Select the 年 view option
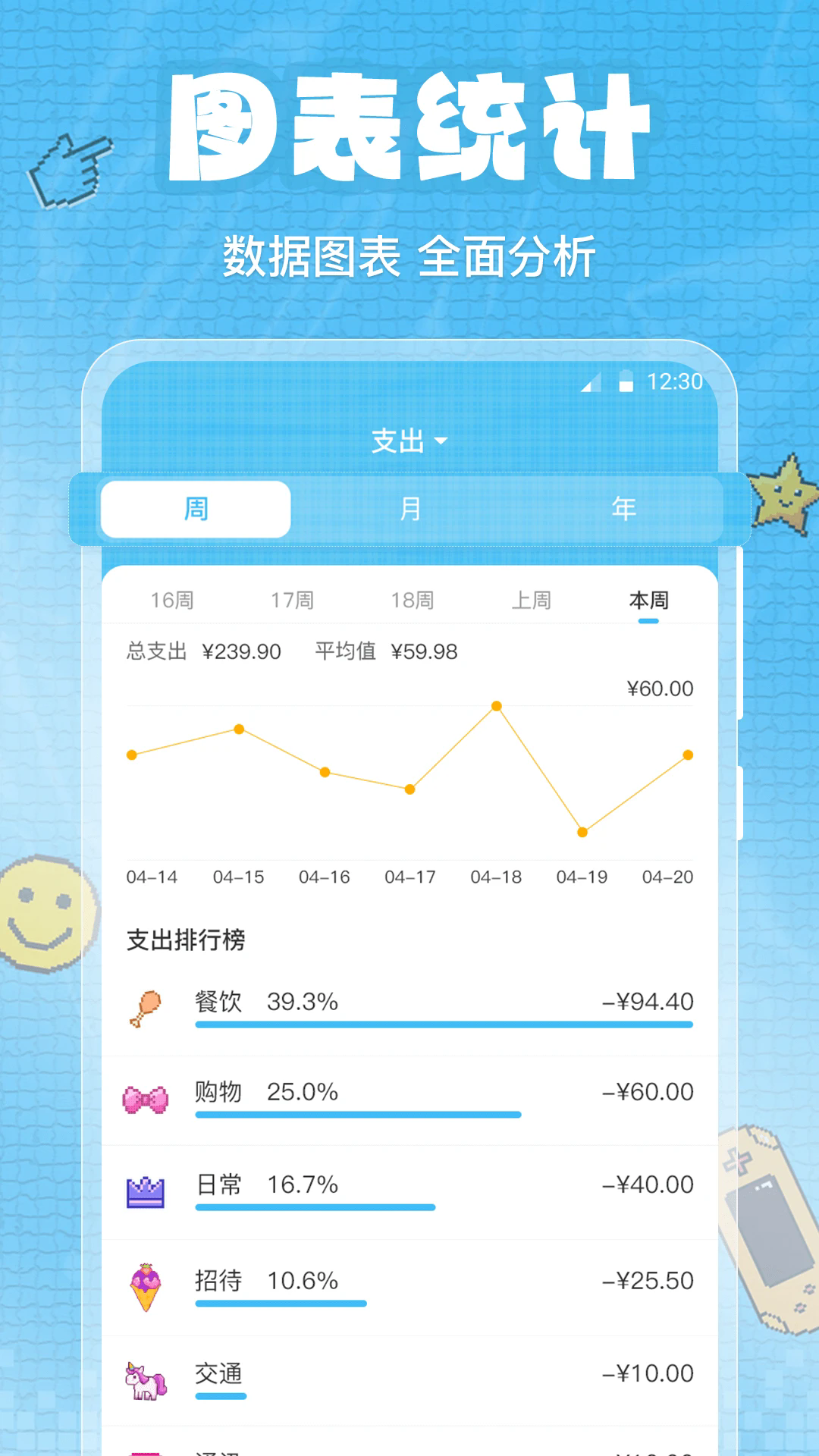 [x=623, y=510]
